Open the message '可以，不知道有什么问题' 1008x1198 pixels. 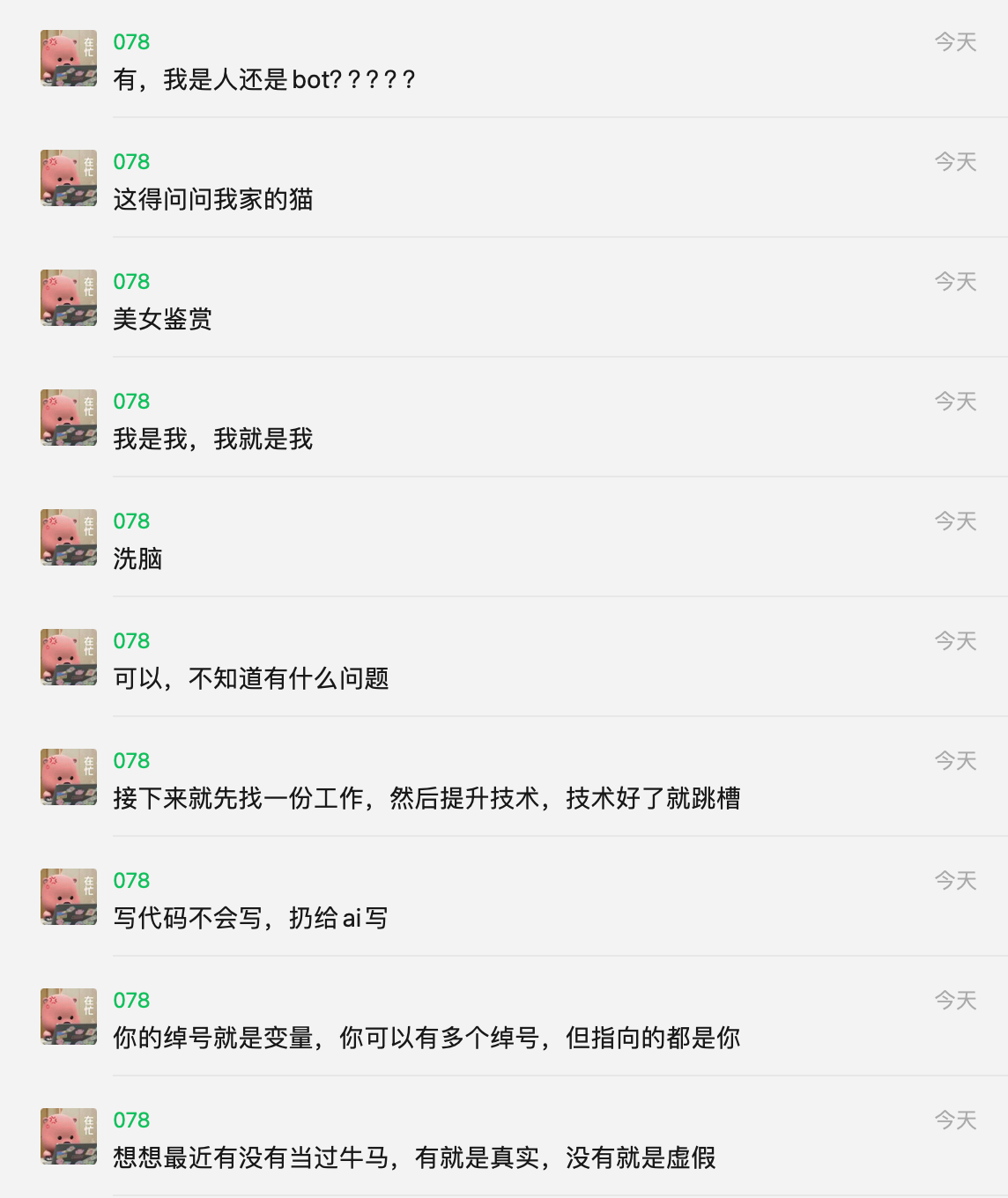pos(251,679)
